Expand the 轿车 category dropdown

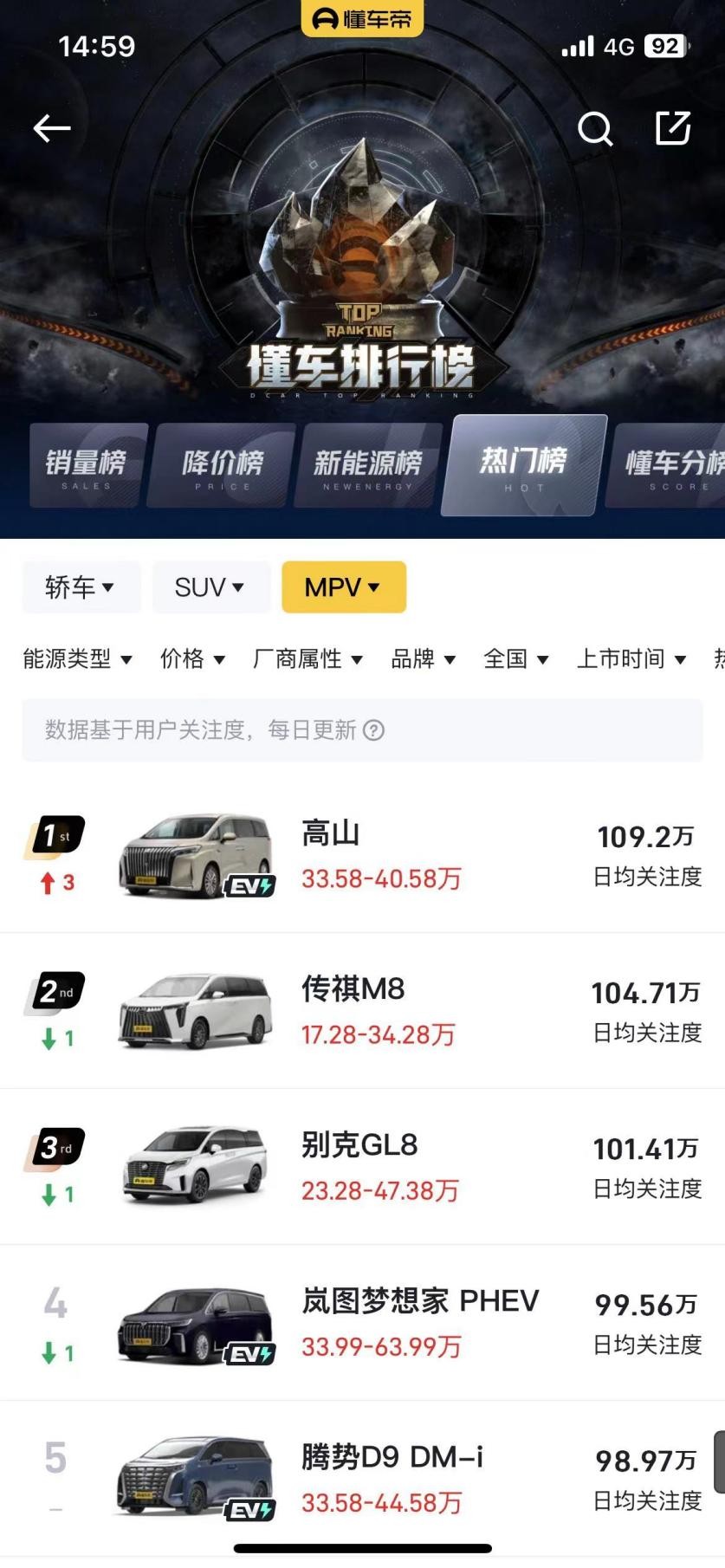[x=81, y=587]
